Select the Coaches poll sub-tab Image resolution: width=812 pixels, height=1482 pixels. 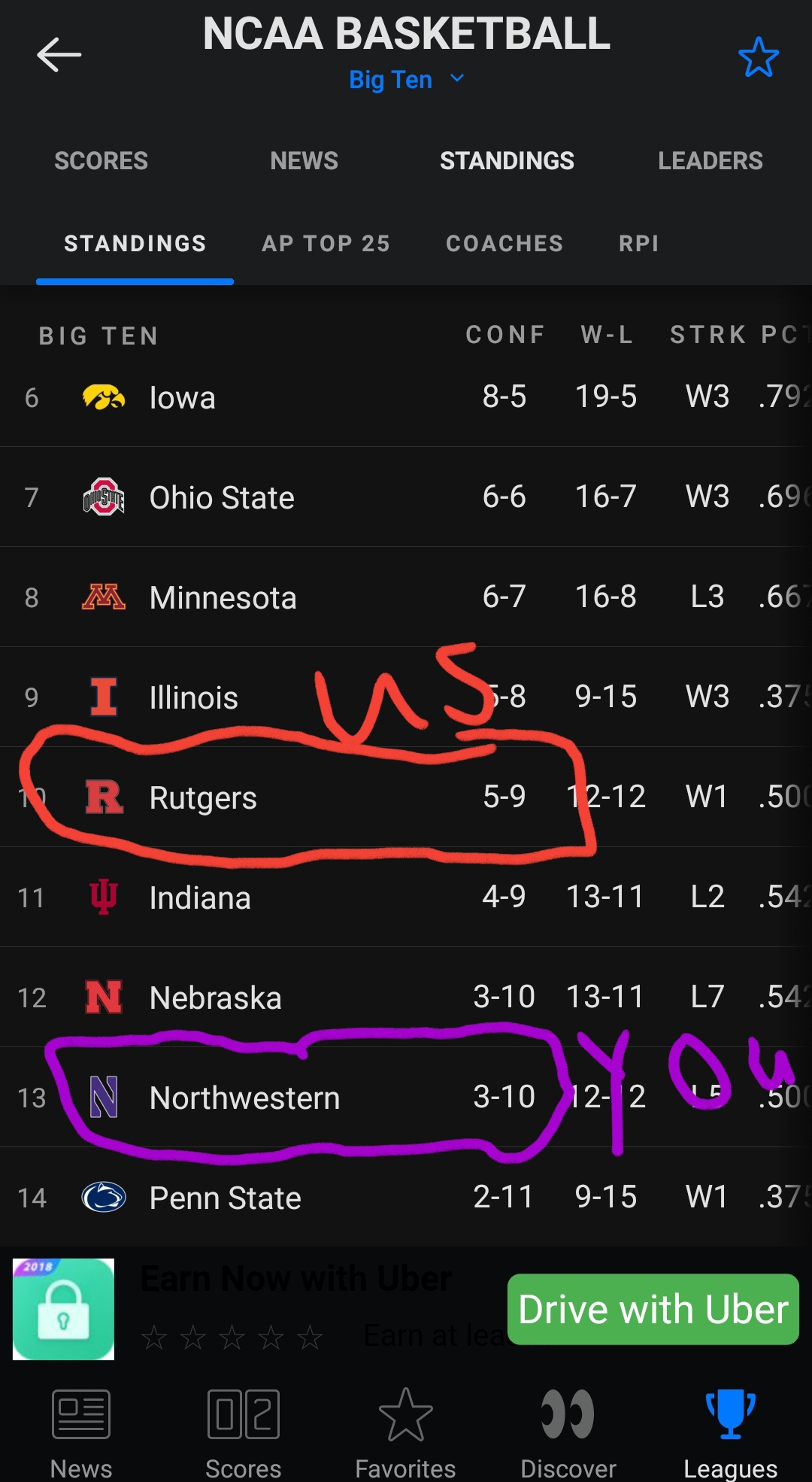coord(504,243)
